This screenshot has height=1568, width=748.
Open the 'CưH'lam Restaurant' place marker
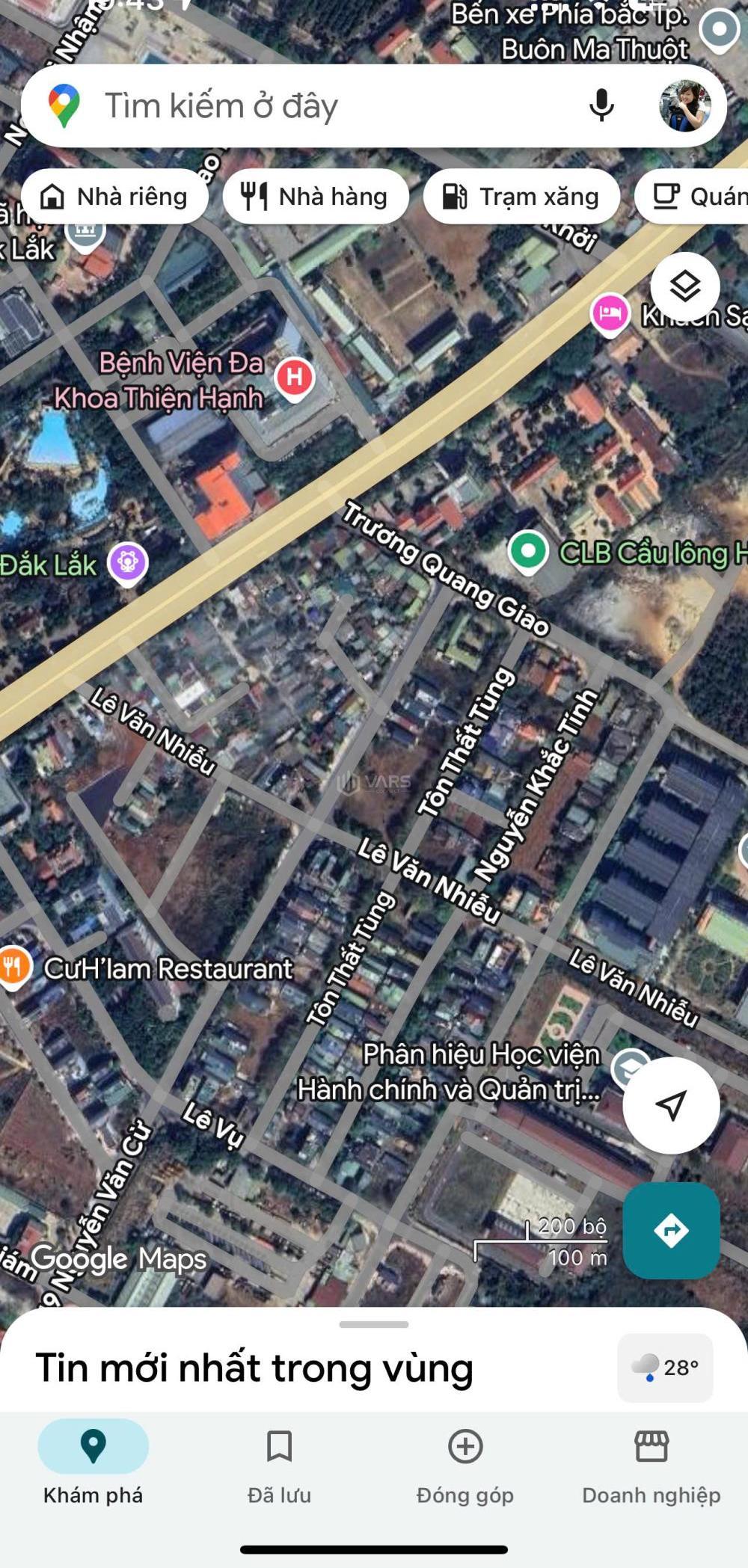pos(13,966)
